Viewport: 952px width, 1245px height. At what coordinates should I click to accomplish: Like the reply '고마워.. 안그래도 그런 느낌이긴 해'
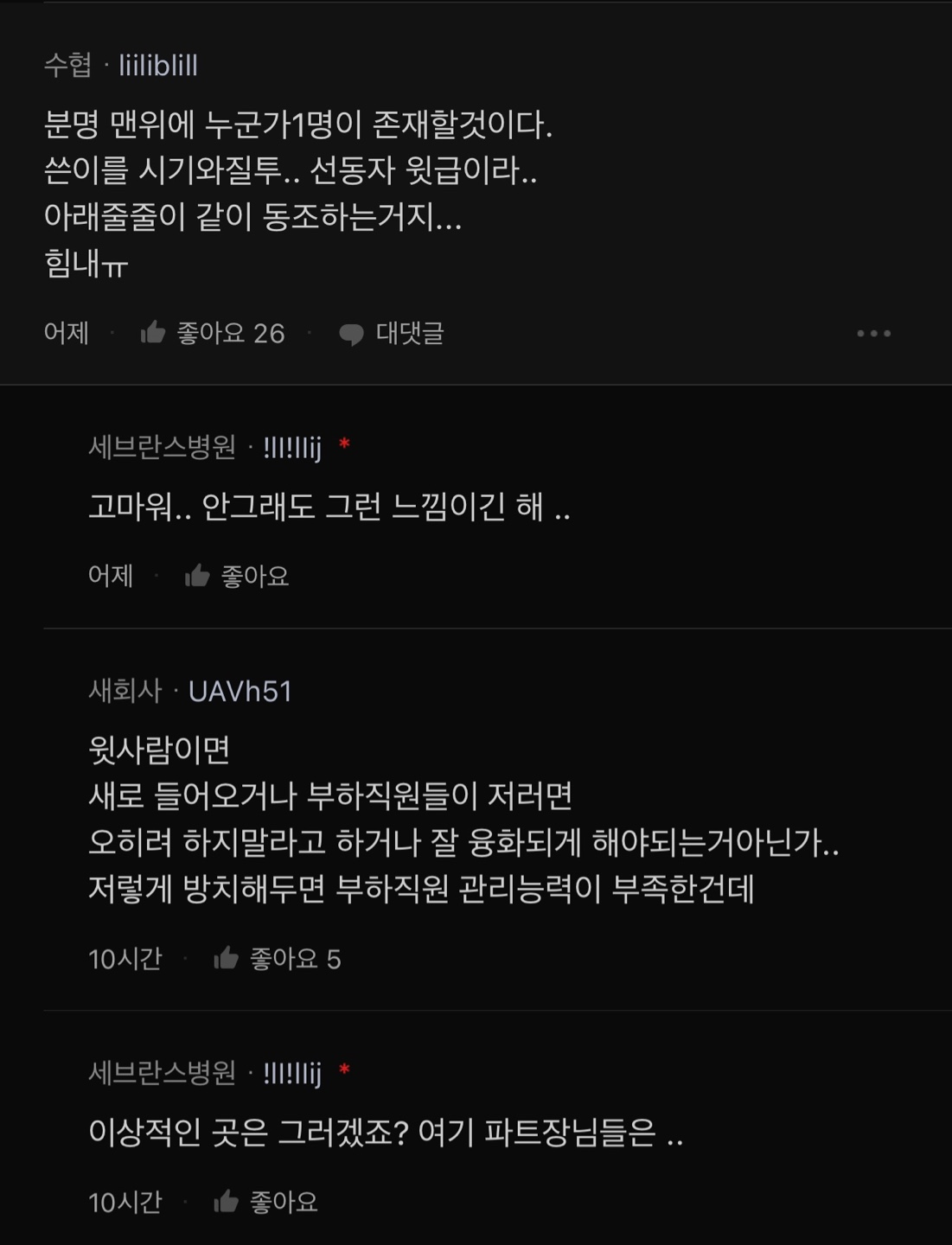click(237, 576)
